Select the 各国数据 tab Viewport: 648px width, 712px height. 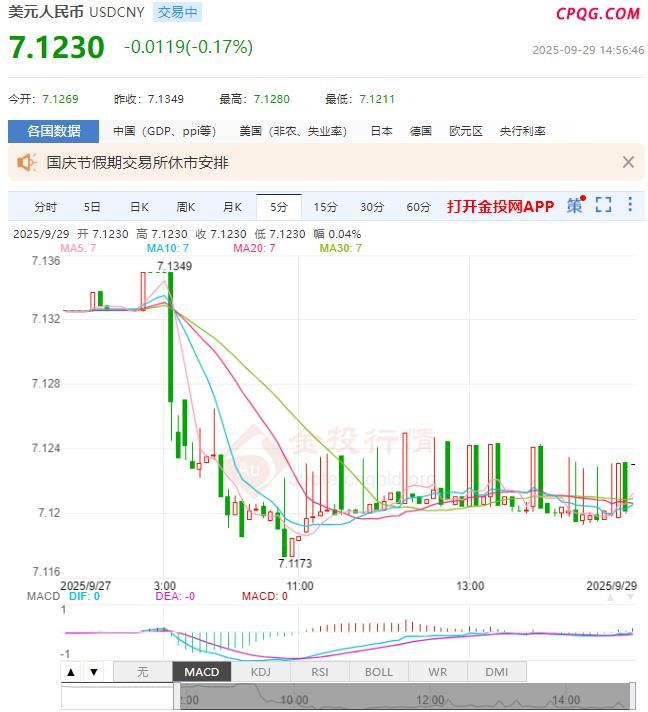[x=54, y=131]
